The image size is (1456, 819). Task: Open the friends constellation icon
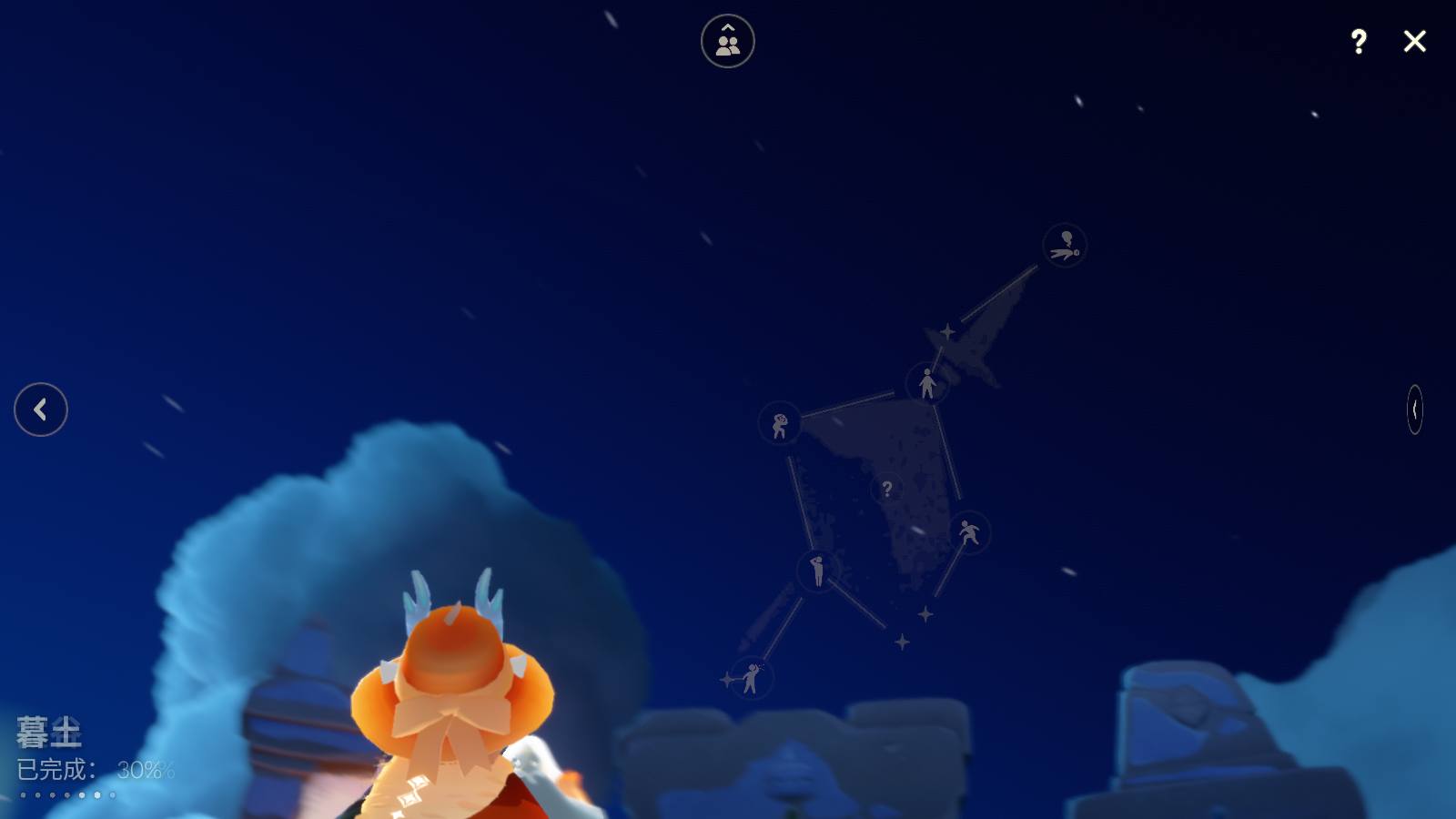click(727, 41)
